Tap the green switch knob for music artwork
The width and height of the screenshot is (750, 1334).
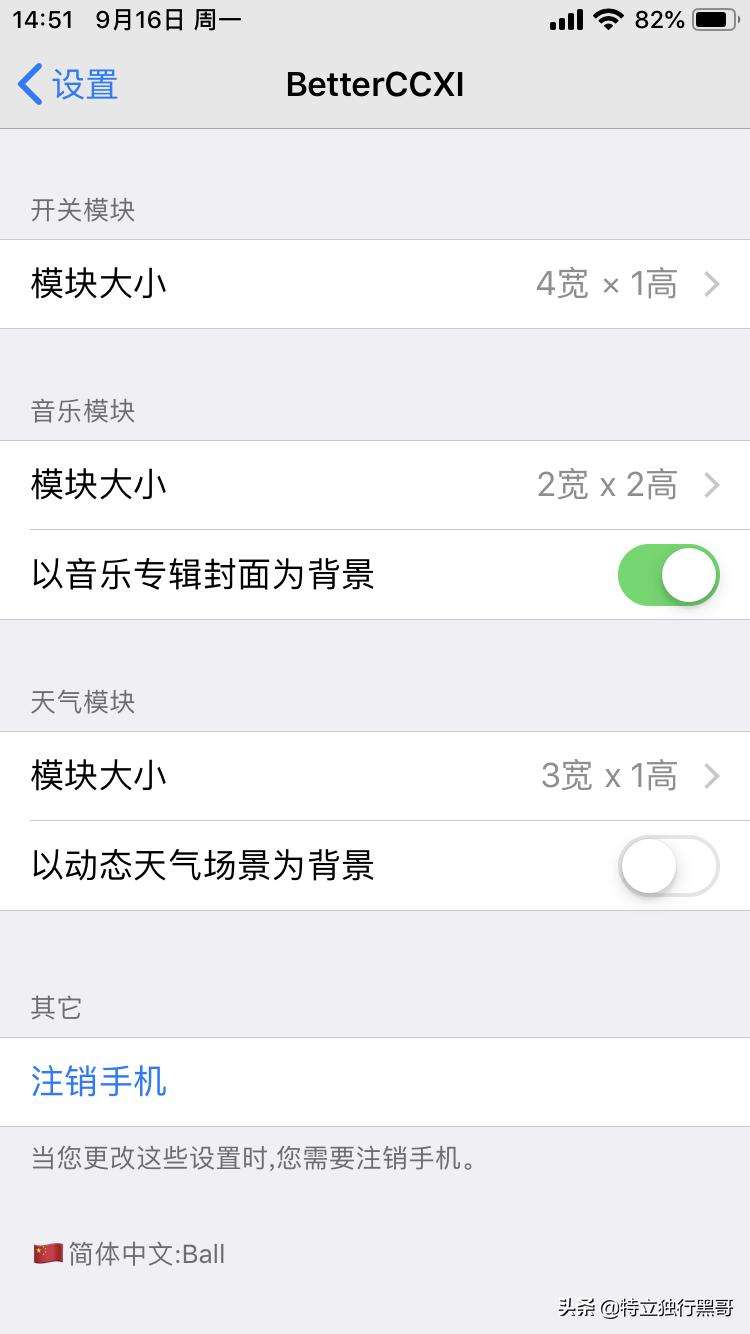tap(690, 575)
